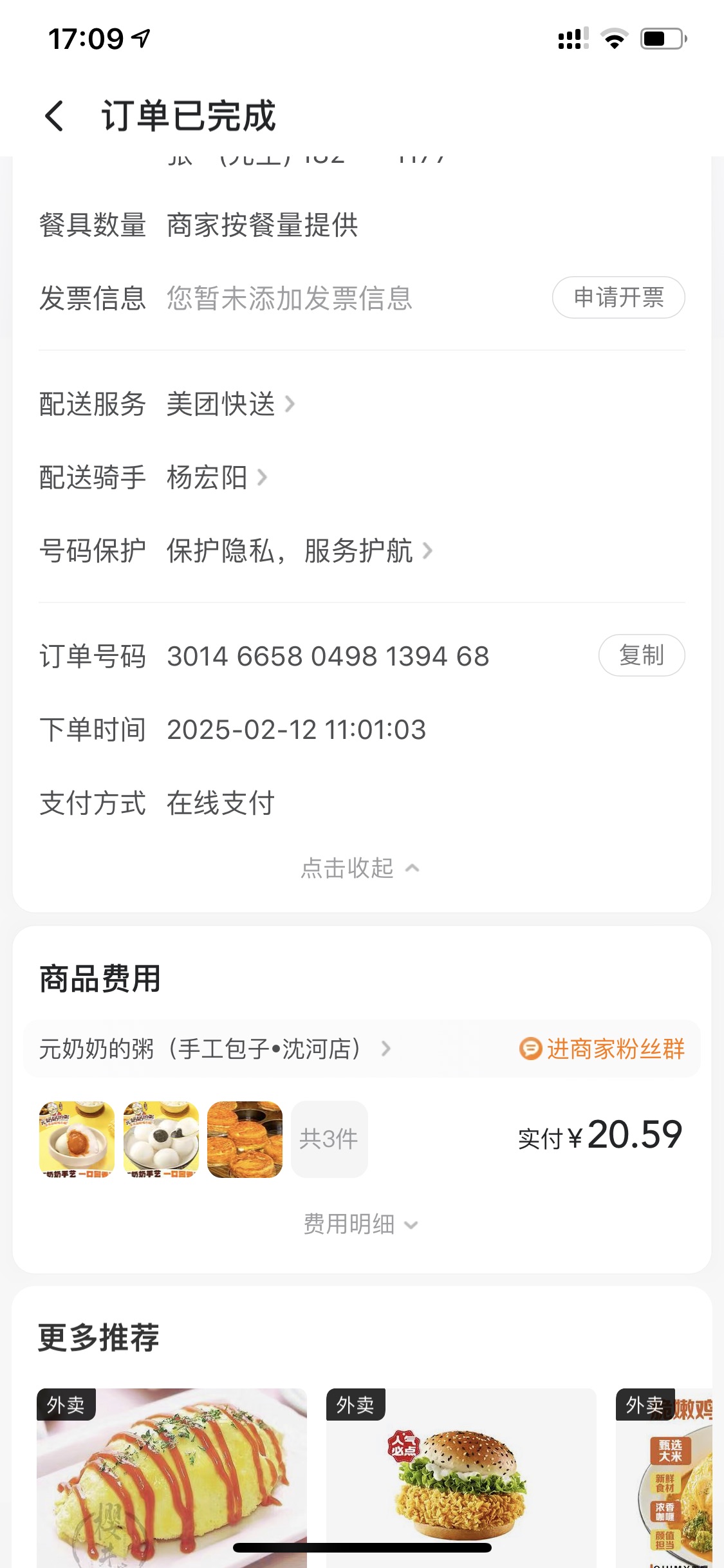The width and height of the screenshot is (724, 1568).
Task: Go back from the 订单已完成 page
Action: tap(55, 117)
